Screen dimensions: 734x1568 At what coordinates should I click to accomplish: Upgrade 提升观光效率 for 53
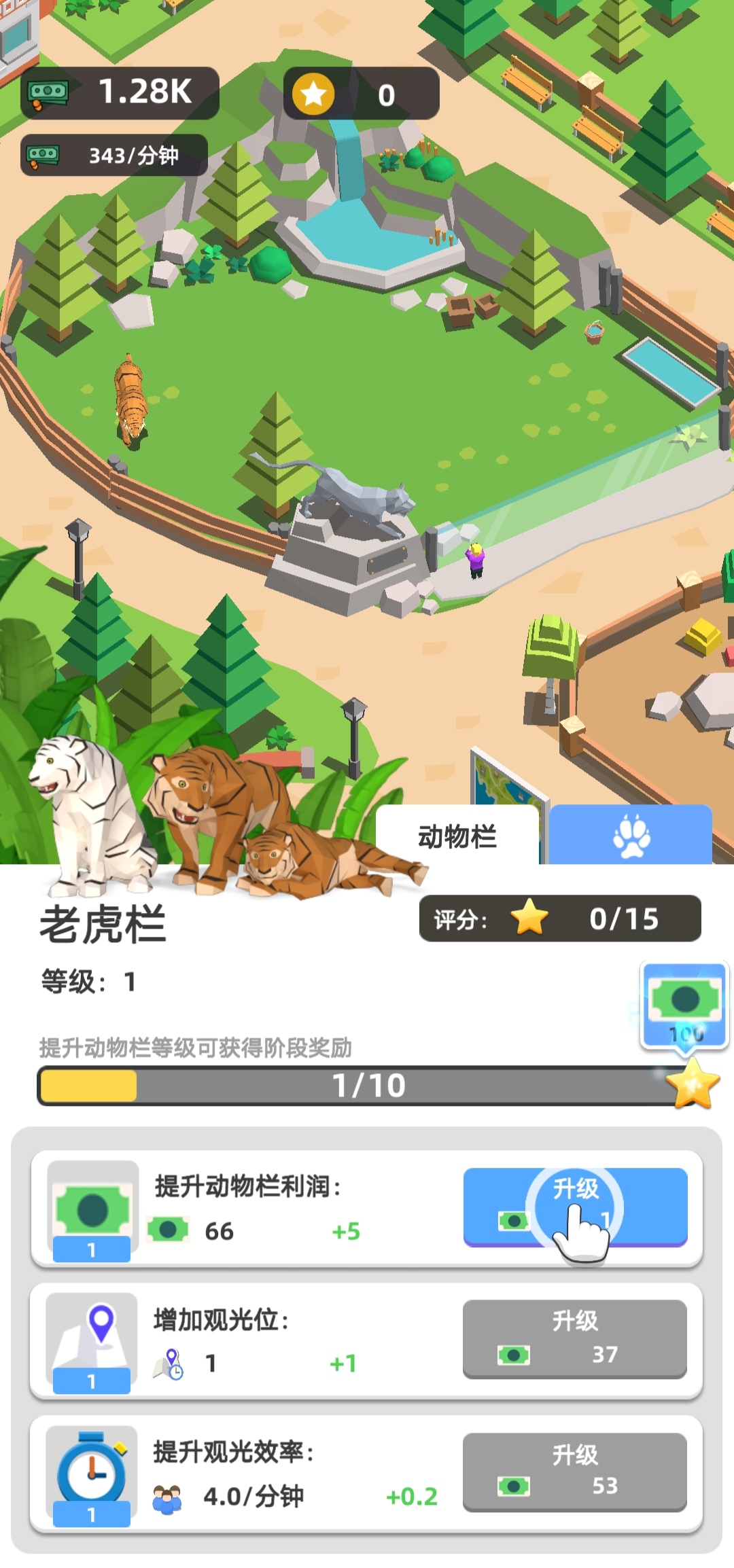click(575, 1470)
